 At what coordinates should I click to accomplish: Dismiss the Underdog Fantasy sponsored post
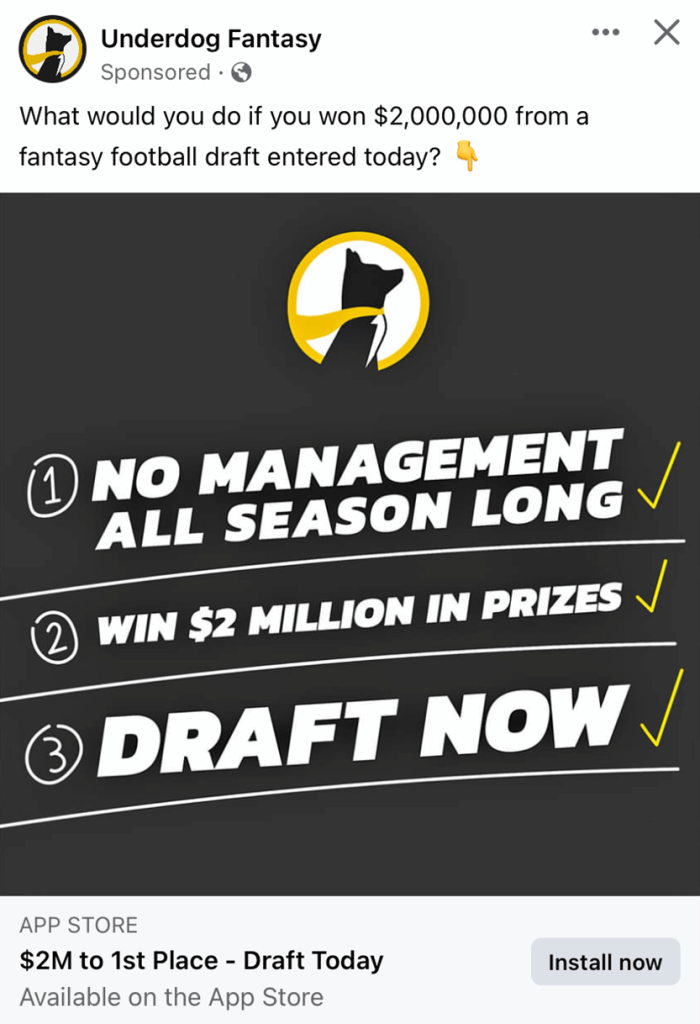pos(666,33)
